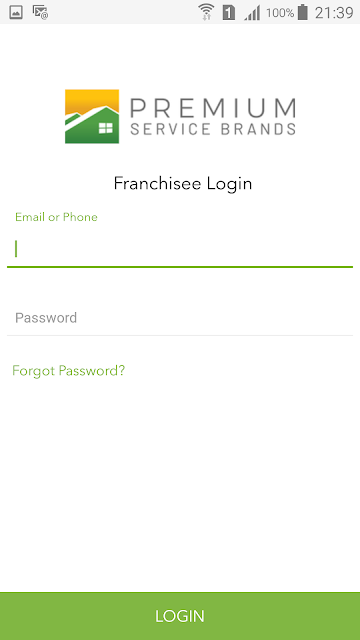Tap the Password input field
Screen dimensions: 360x640
180,318
